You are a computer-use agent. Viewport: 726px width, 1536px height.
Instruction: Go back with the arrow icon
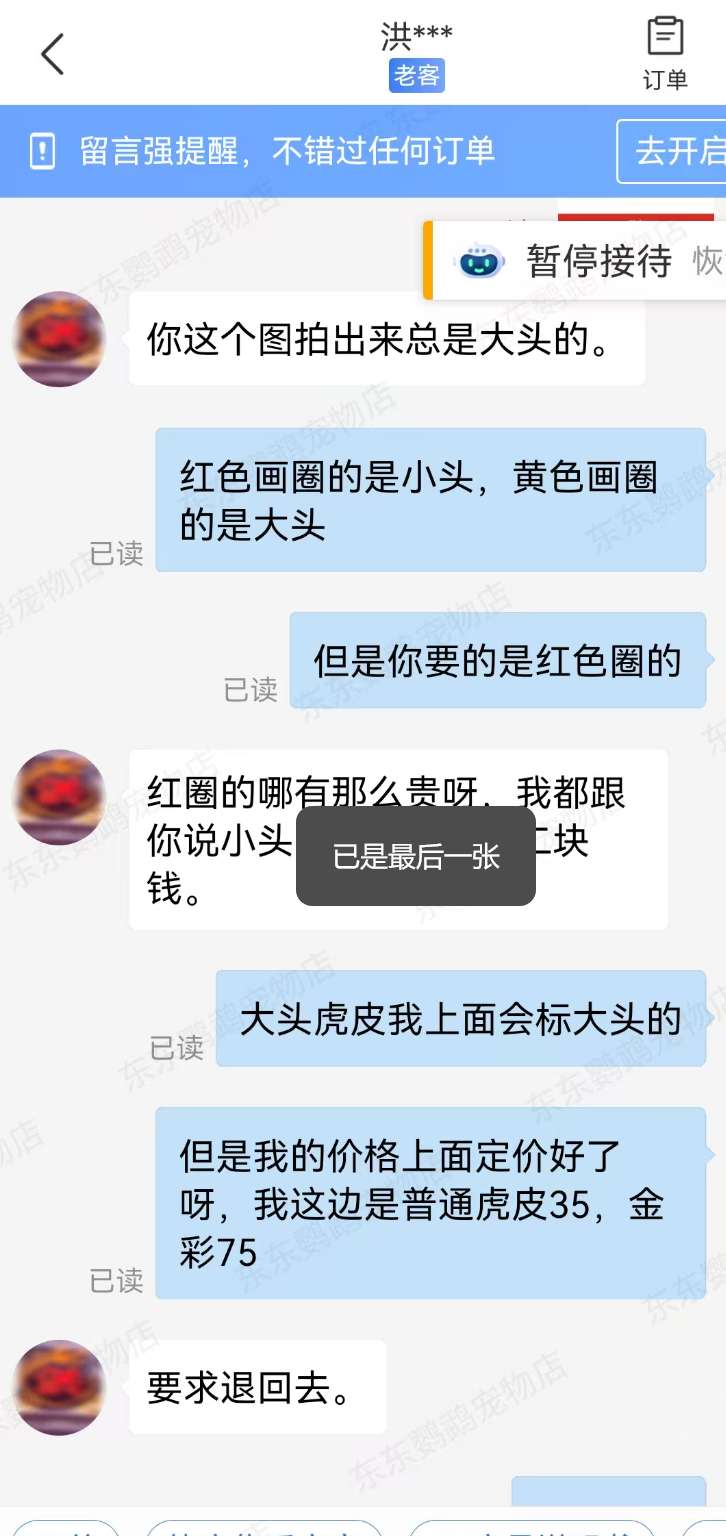point(52,54)
